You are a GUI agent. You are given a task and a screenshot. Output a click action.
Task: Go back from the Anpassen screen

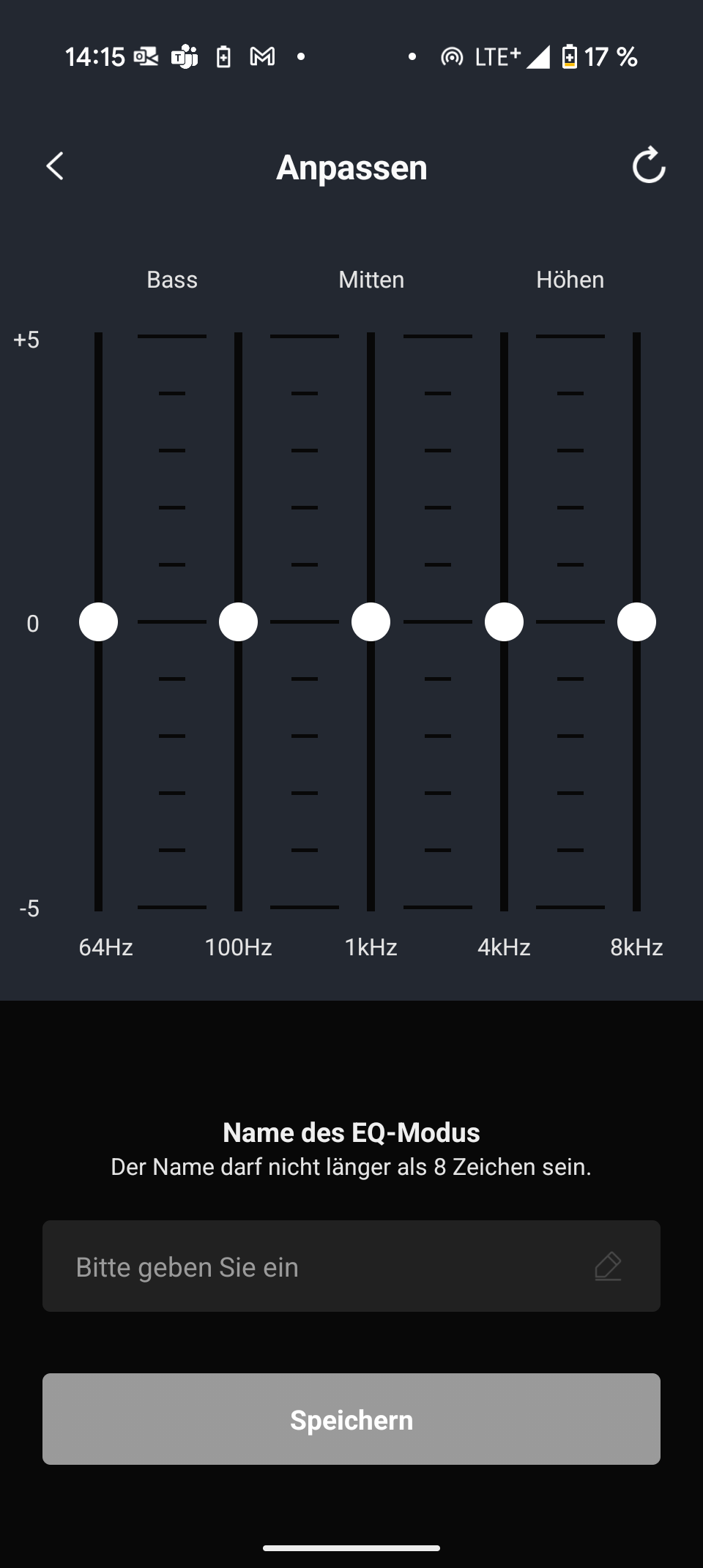[55, 166]
